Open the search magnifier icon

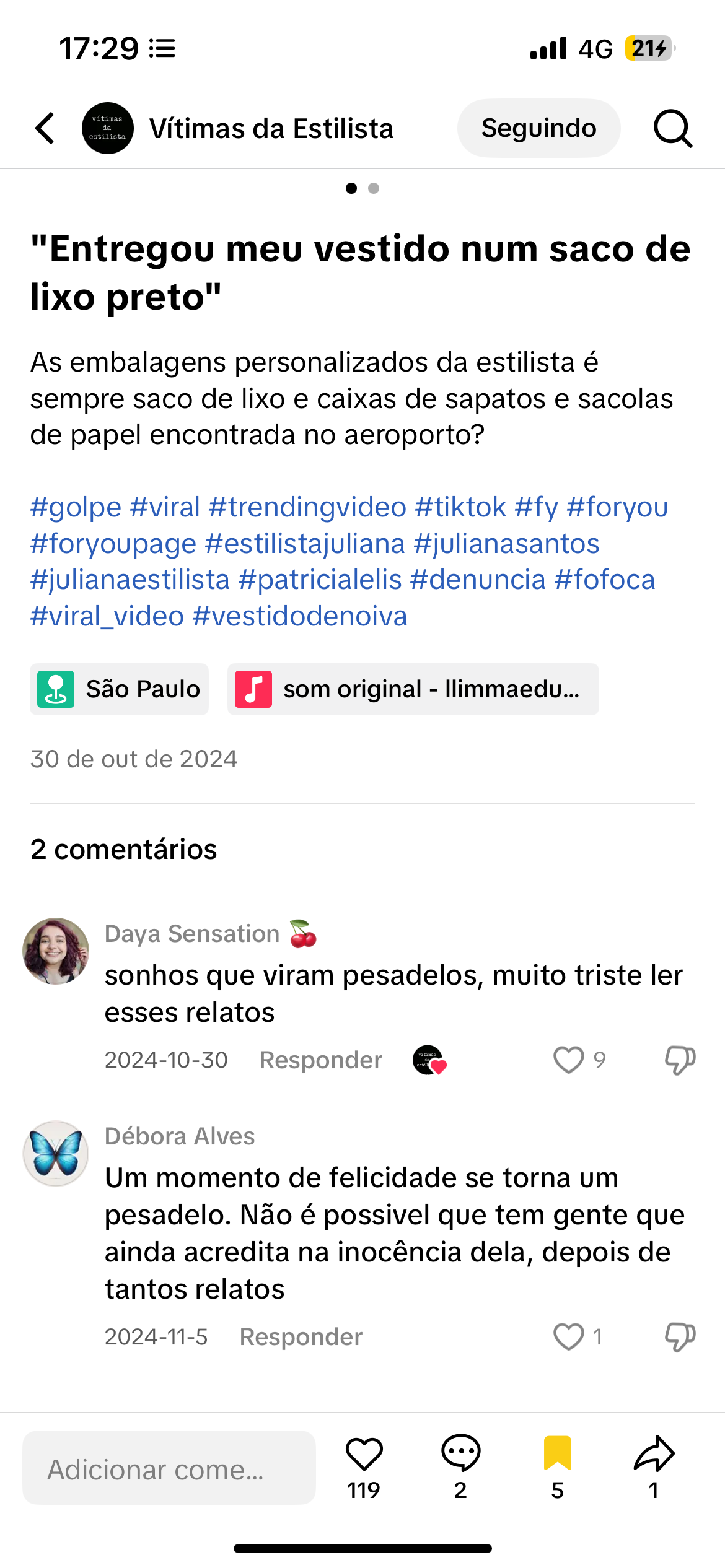673,128
